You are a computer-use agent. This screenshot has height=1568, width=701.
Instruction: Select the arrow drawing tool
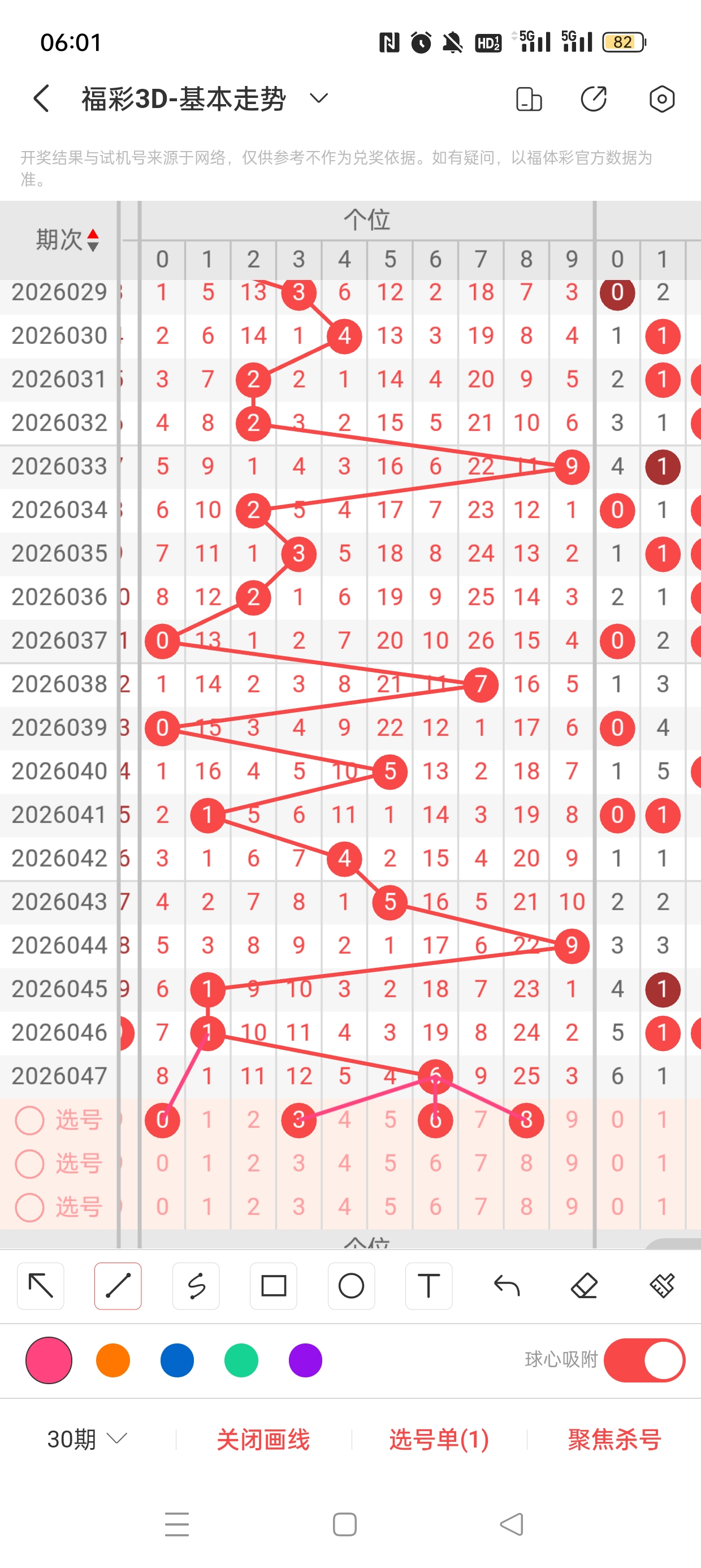[x=41, y=1286]
